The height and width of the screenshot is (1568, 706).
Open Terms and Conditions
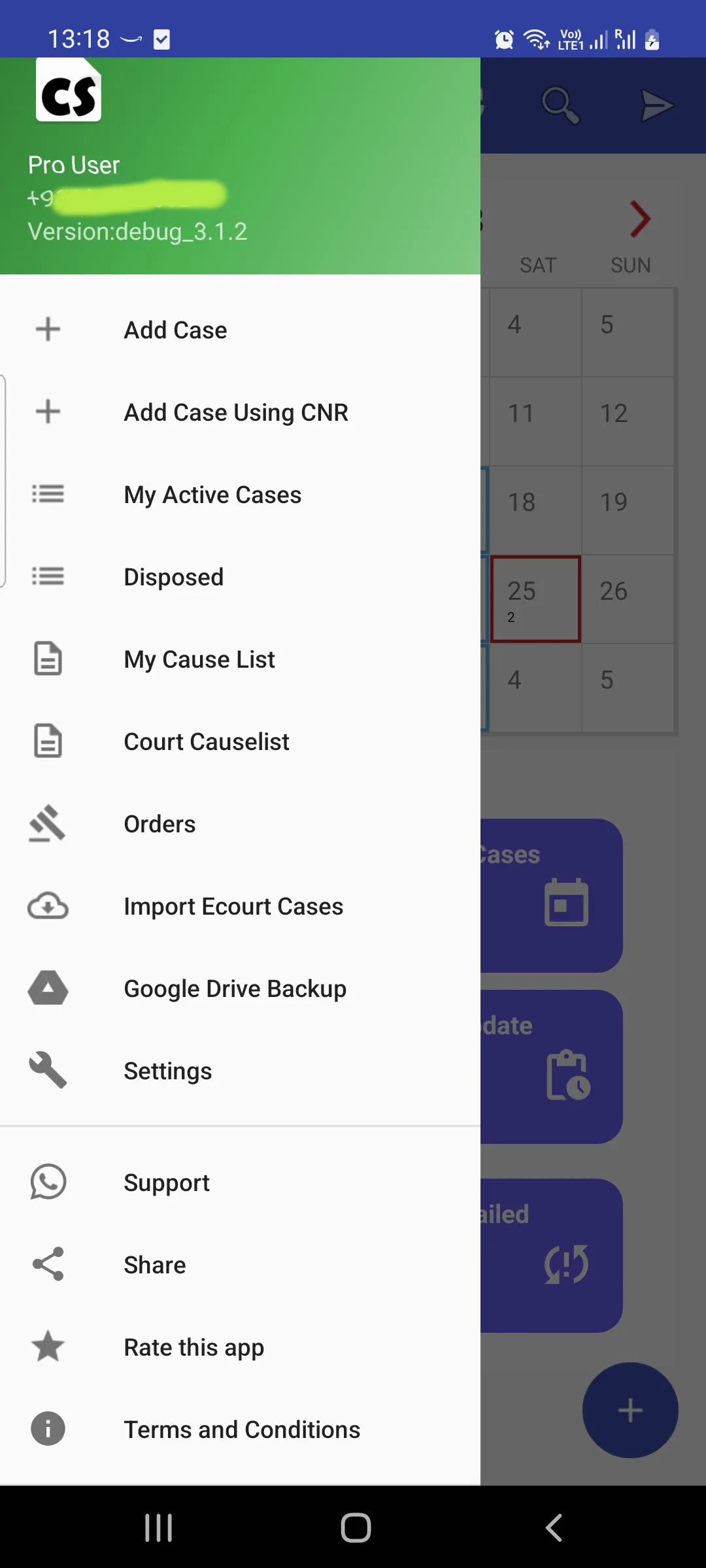click(242, 1429)
